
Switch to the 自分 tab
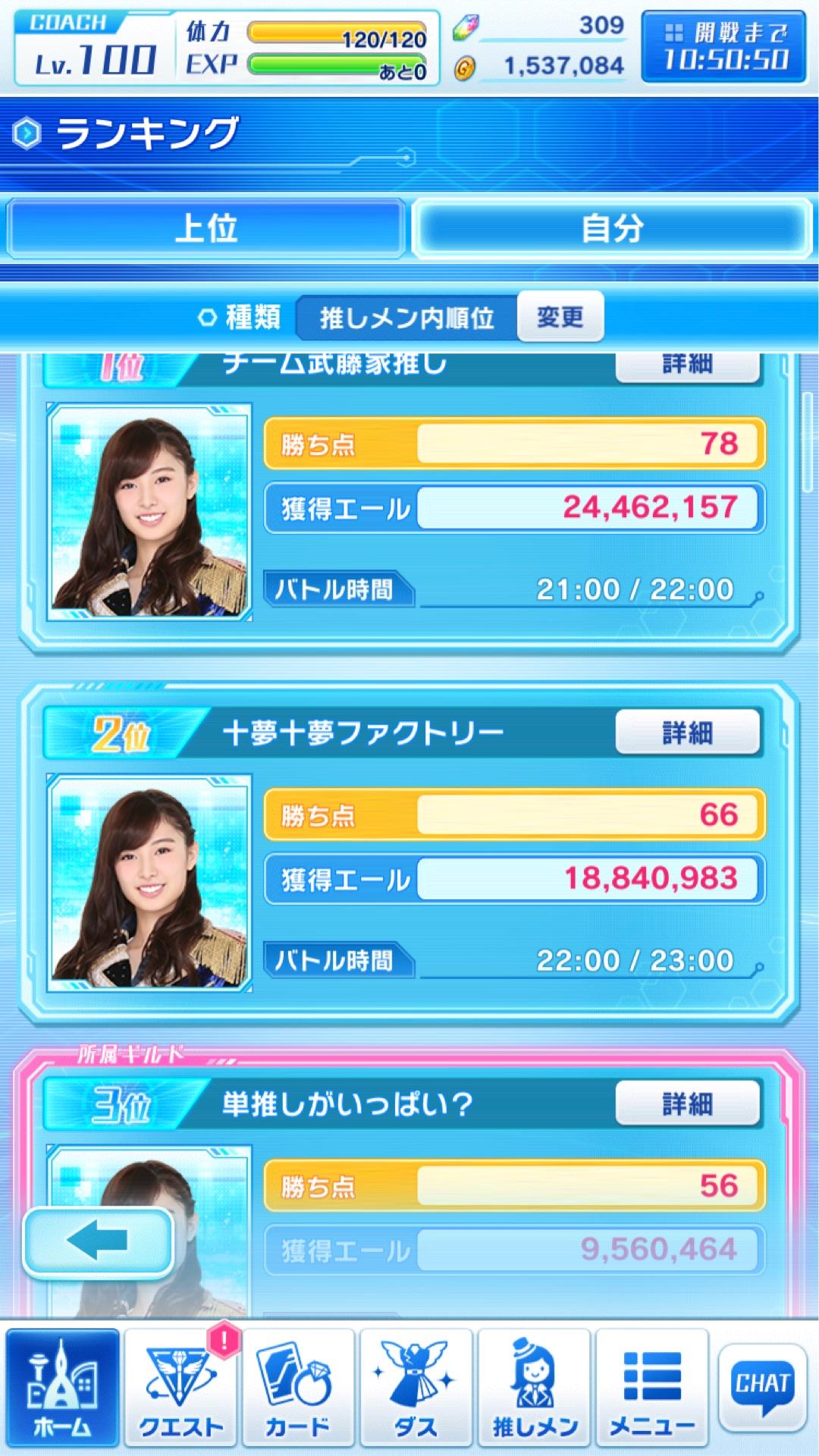613,227
